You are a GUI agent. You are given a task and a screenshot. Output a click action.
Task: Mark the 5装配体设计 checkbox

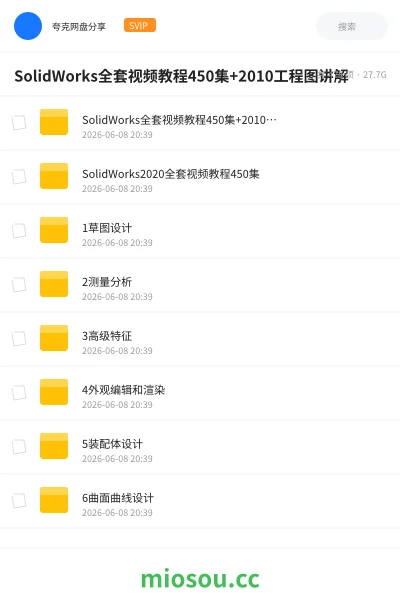pyautogui.click(x=19, y=447)
